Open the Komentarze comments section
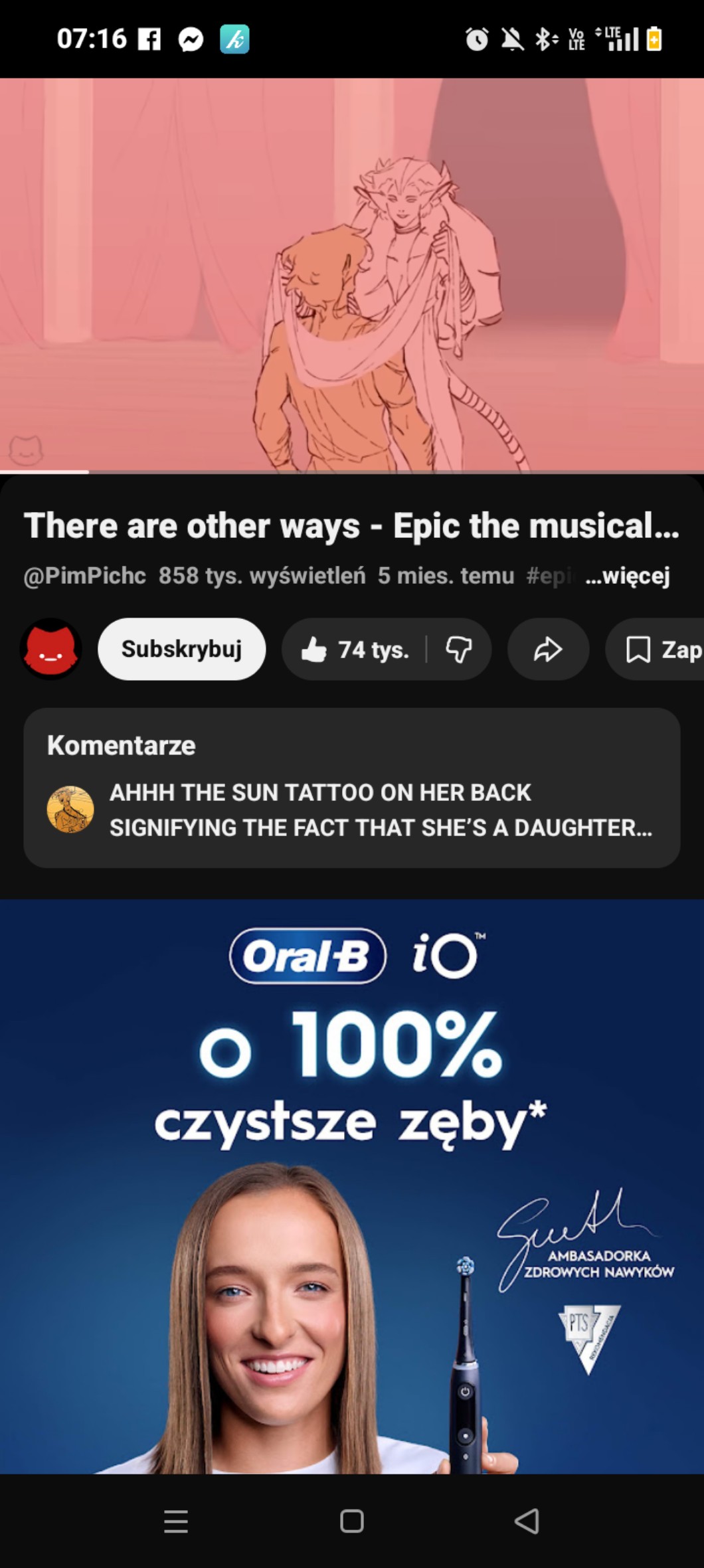704x1568 pixels. click(x=352, y=788)
